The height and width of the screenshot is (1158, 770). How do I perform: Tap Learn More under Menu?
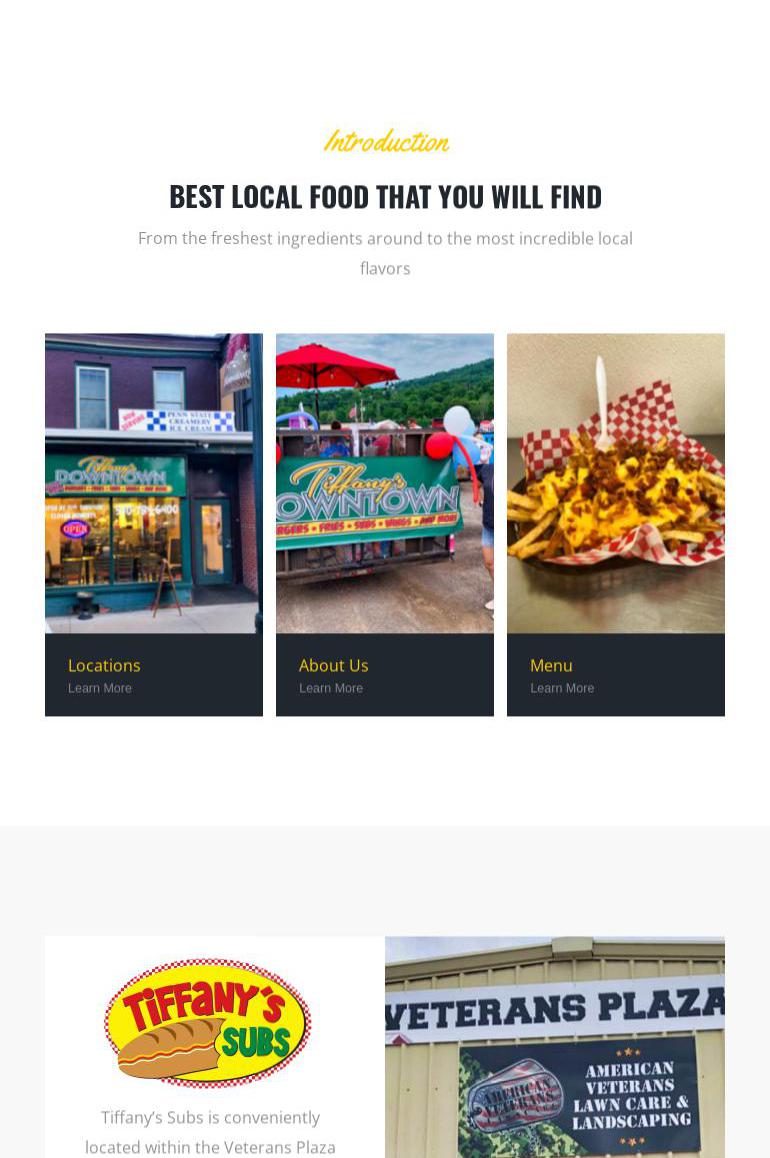(x=562, y=688)
